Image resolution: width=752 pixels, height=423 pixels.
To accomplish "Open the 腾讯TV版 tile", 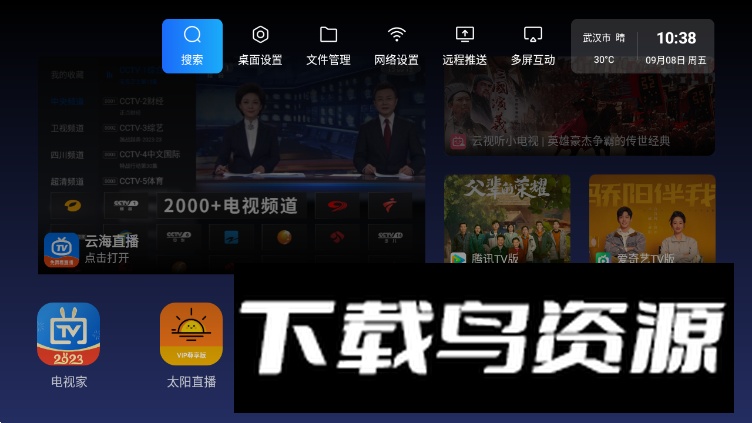I will (x=507, y=218).
